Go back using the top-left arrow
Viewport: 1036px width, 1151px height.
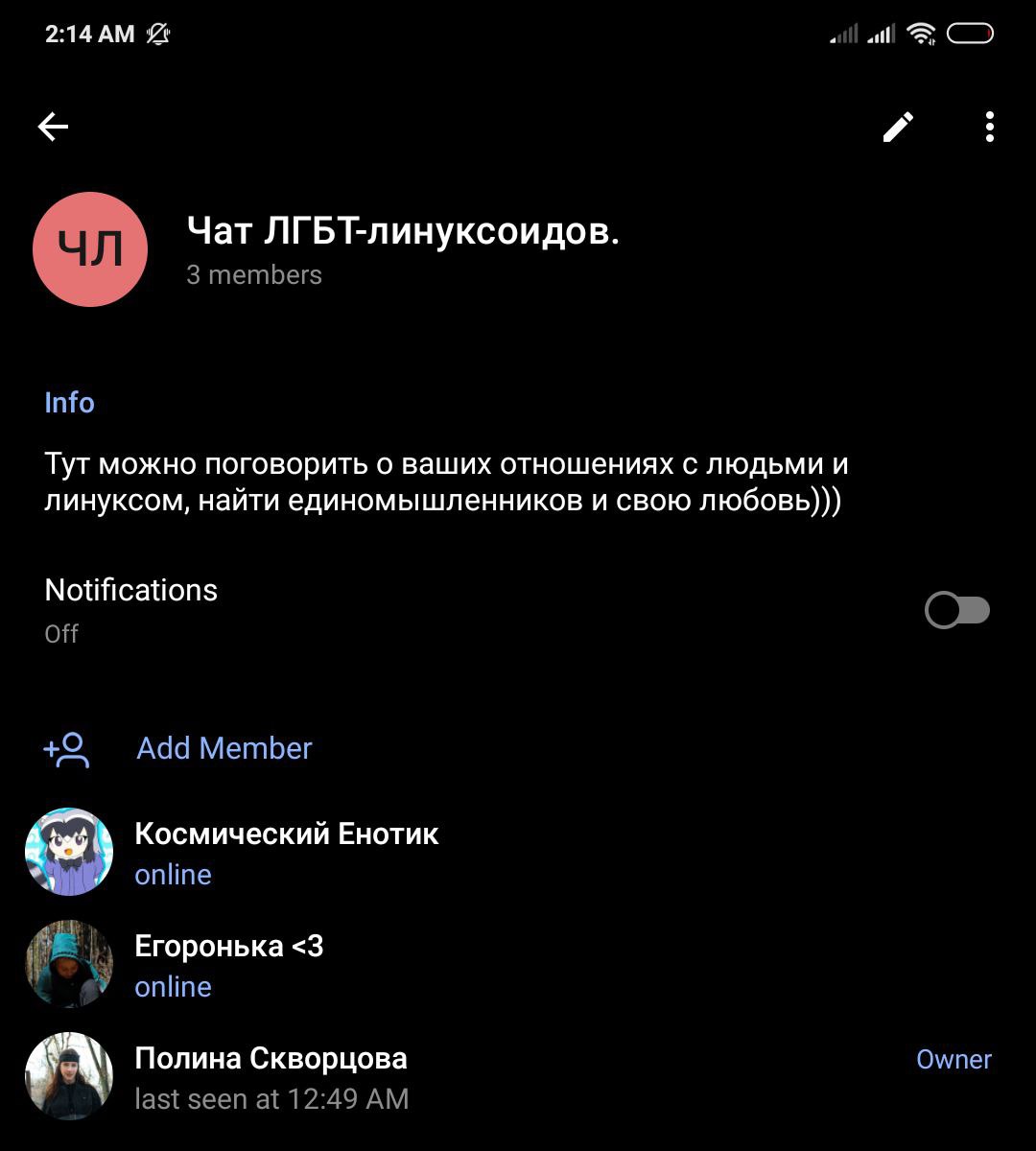[53, 127]
